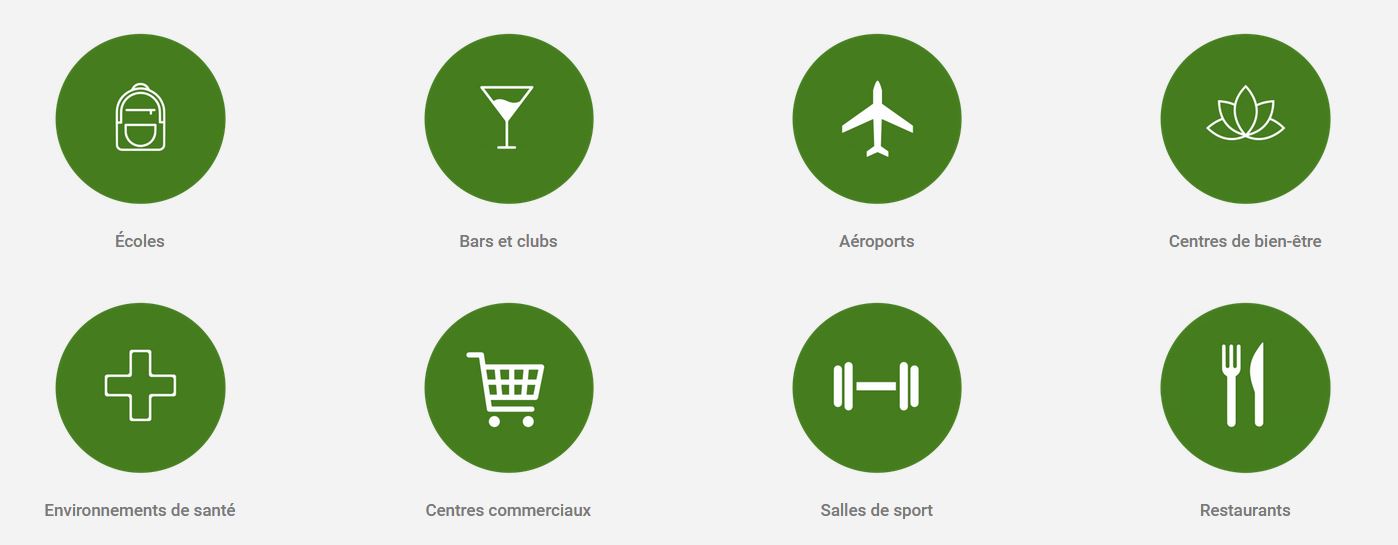Select Bars et clubs category

[x=508, y=119]
